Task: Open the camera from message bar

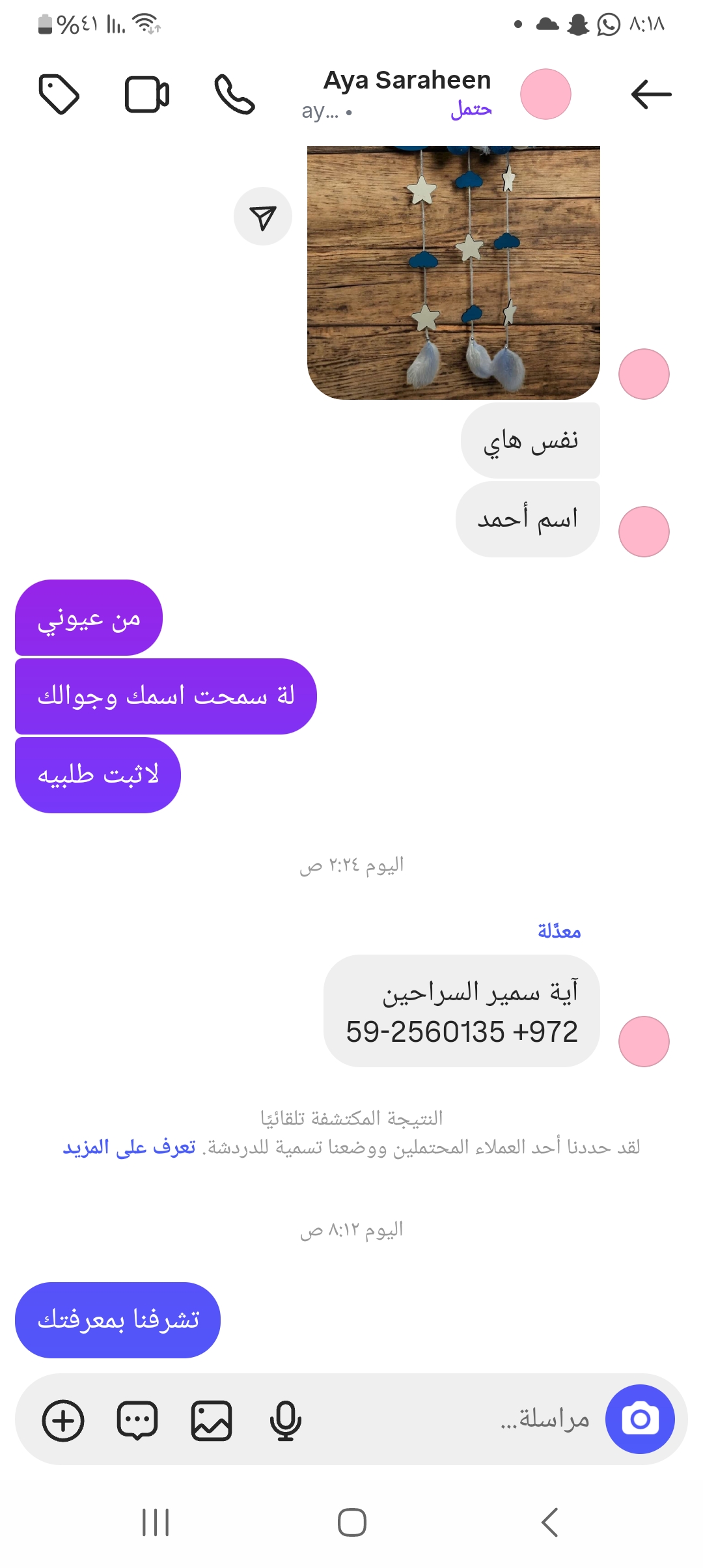Action: tap(640, 1420)
